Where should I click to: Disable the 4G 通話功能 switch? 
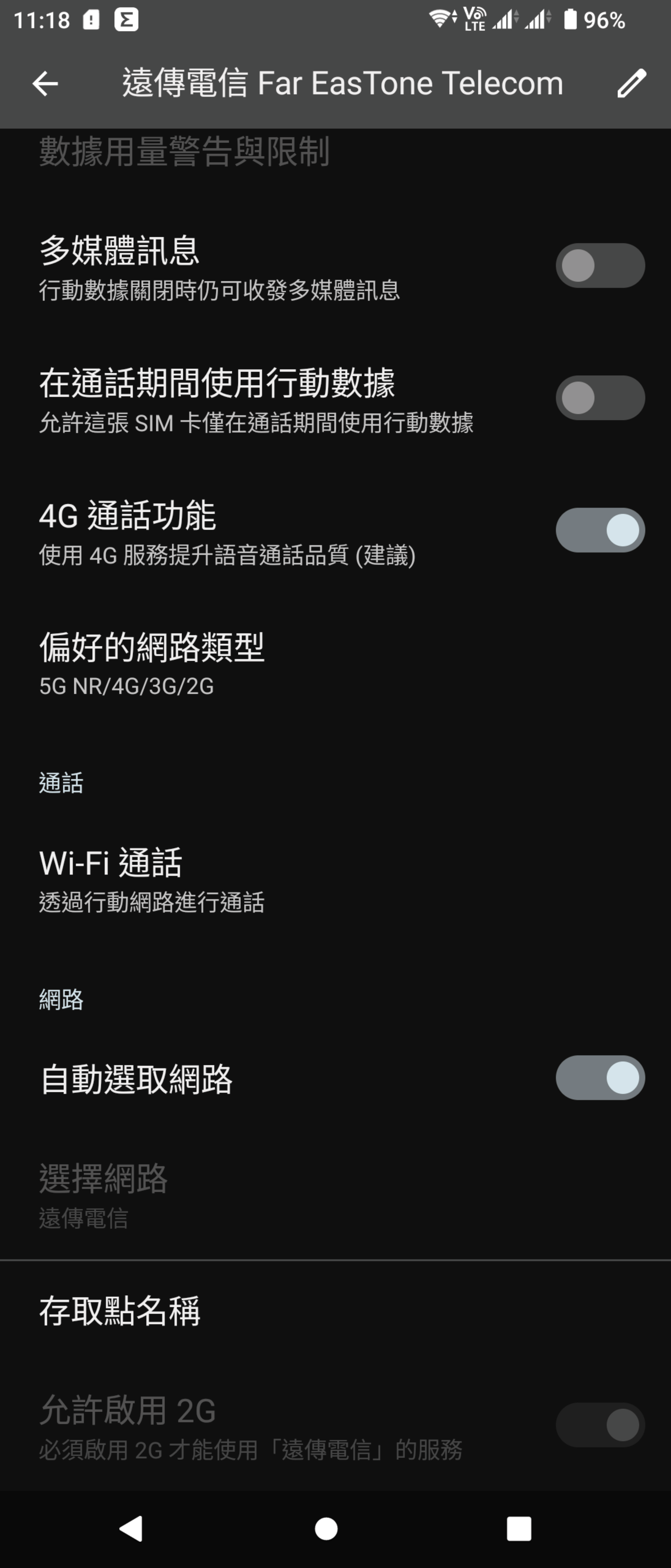coord(600,530)
